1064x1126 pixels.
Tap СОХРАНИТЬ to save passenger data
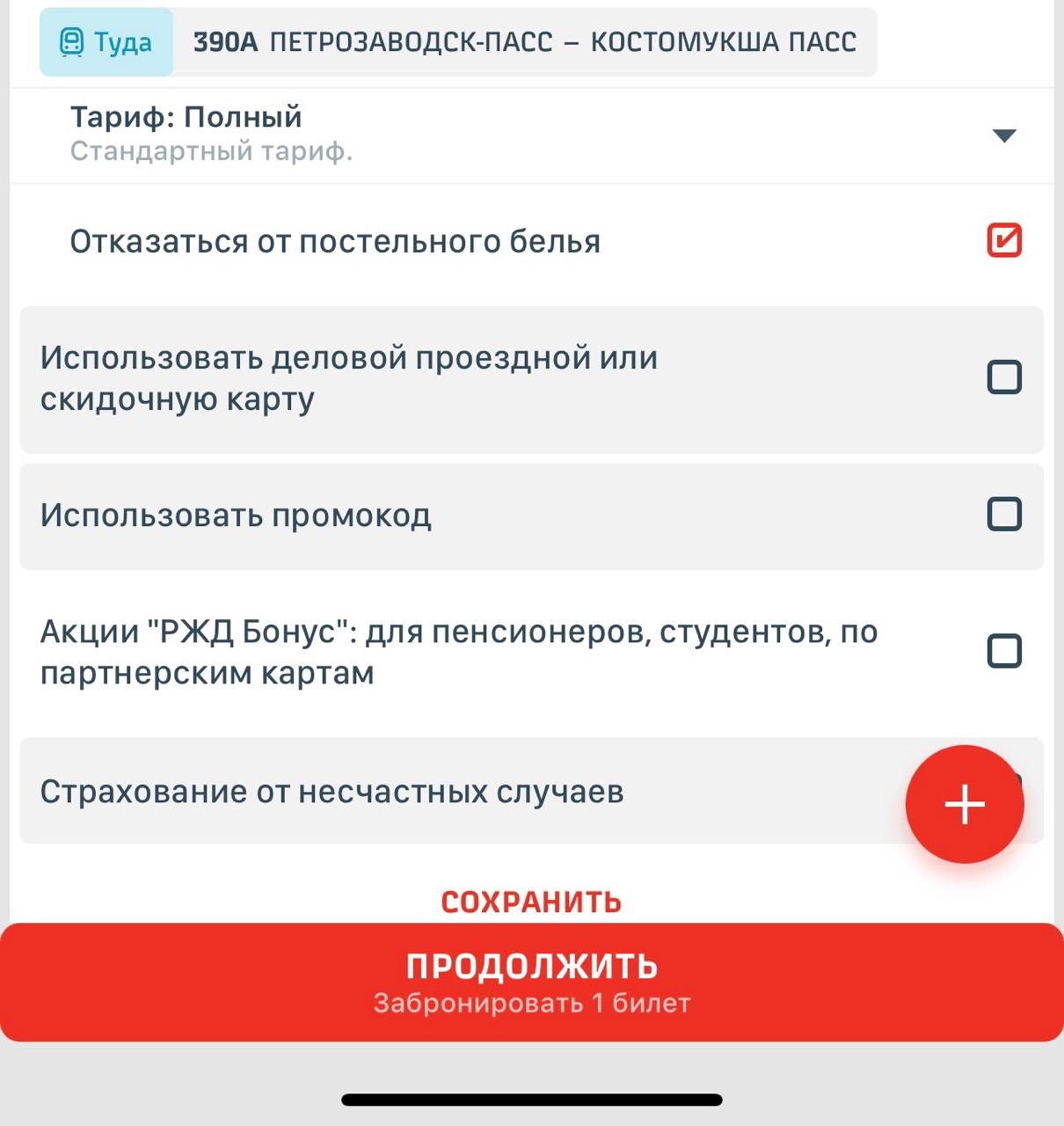[531, 902]
